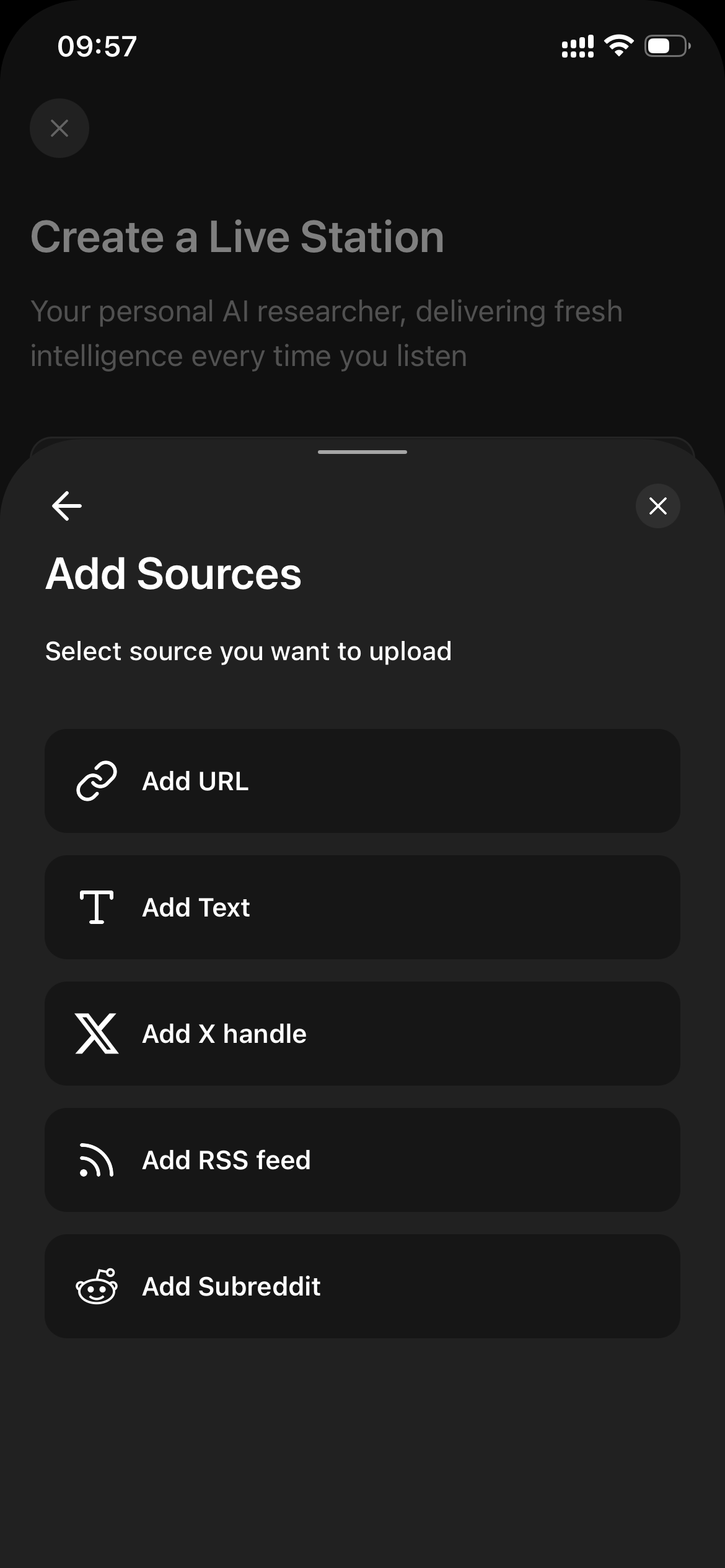
Task: Tap Add Subreddit
Action: point(362,1286)
